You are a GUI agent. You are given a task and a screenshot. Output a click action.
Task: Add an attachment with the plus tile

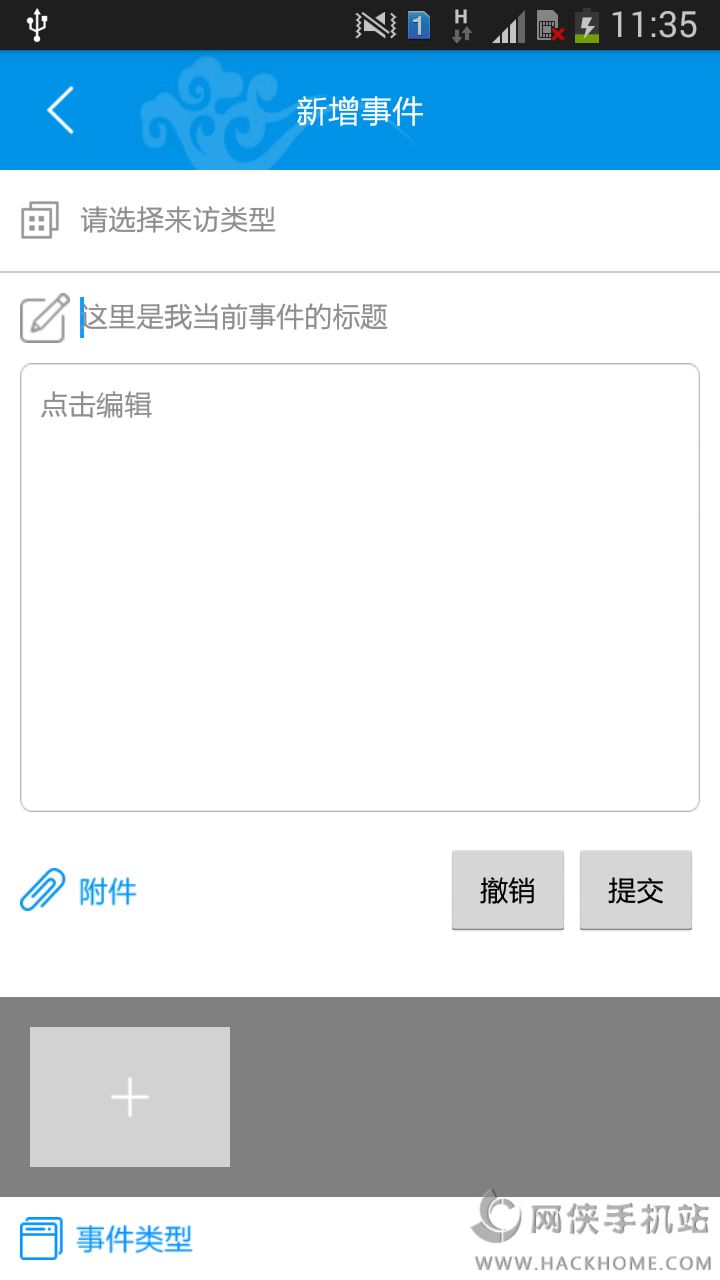click(130, 1097)
